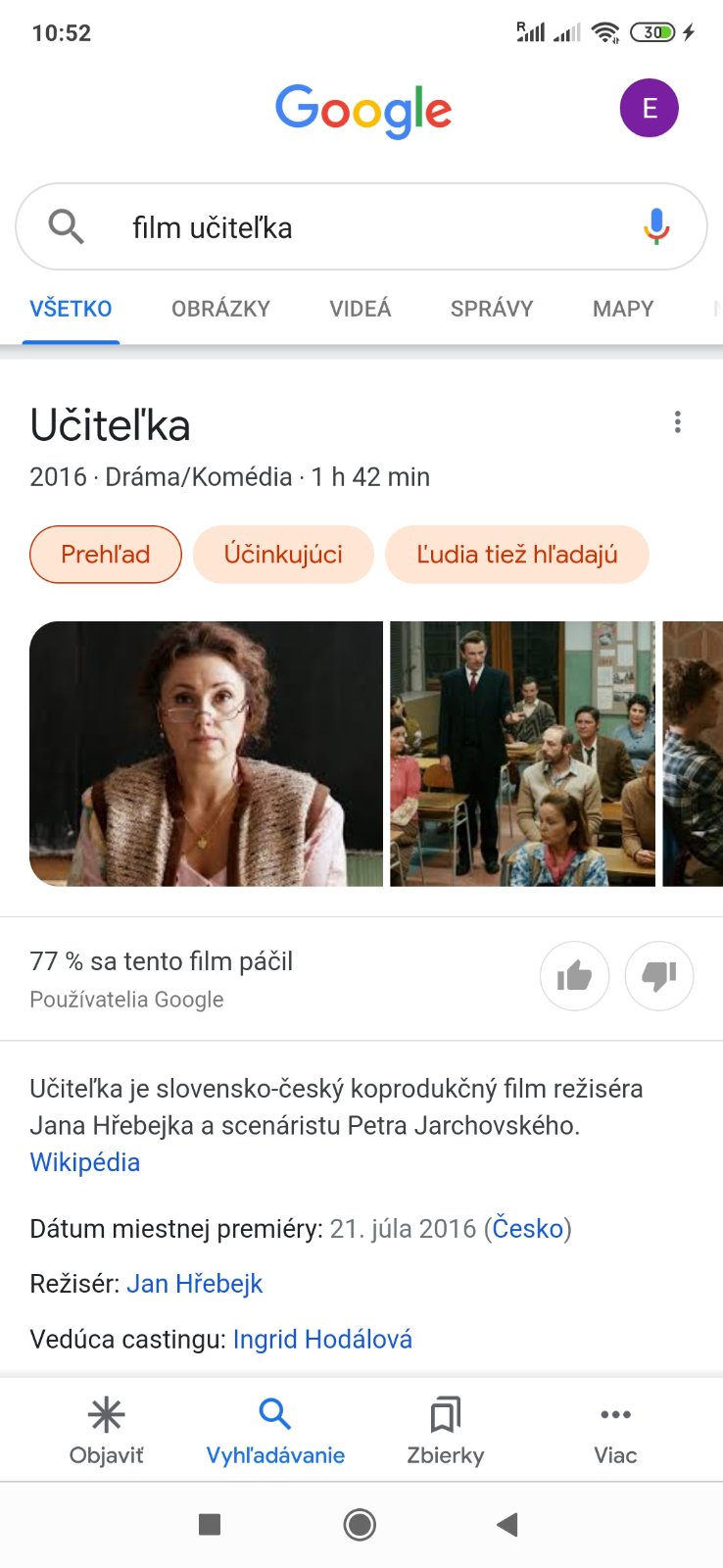This screenshot has height=1568, width=723.
Task: Open the Wikipédia link
Action: click(x=84, y=1162)
